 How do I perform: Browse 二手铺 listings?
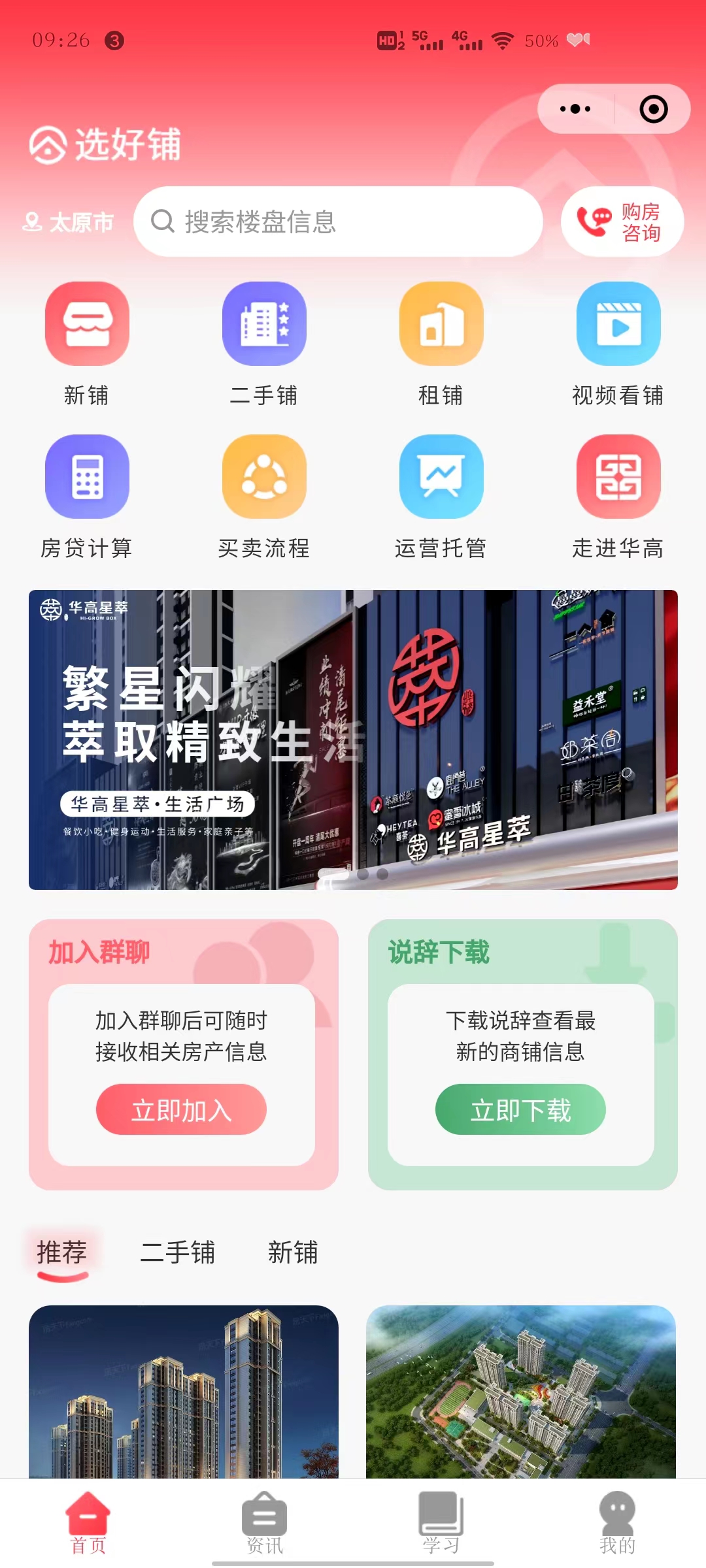(x=264, y=344)
